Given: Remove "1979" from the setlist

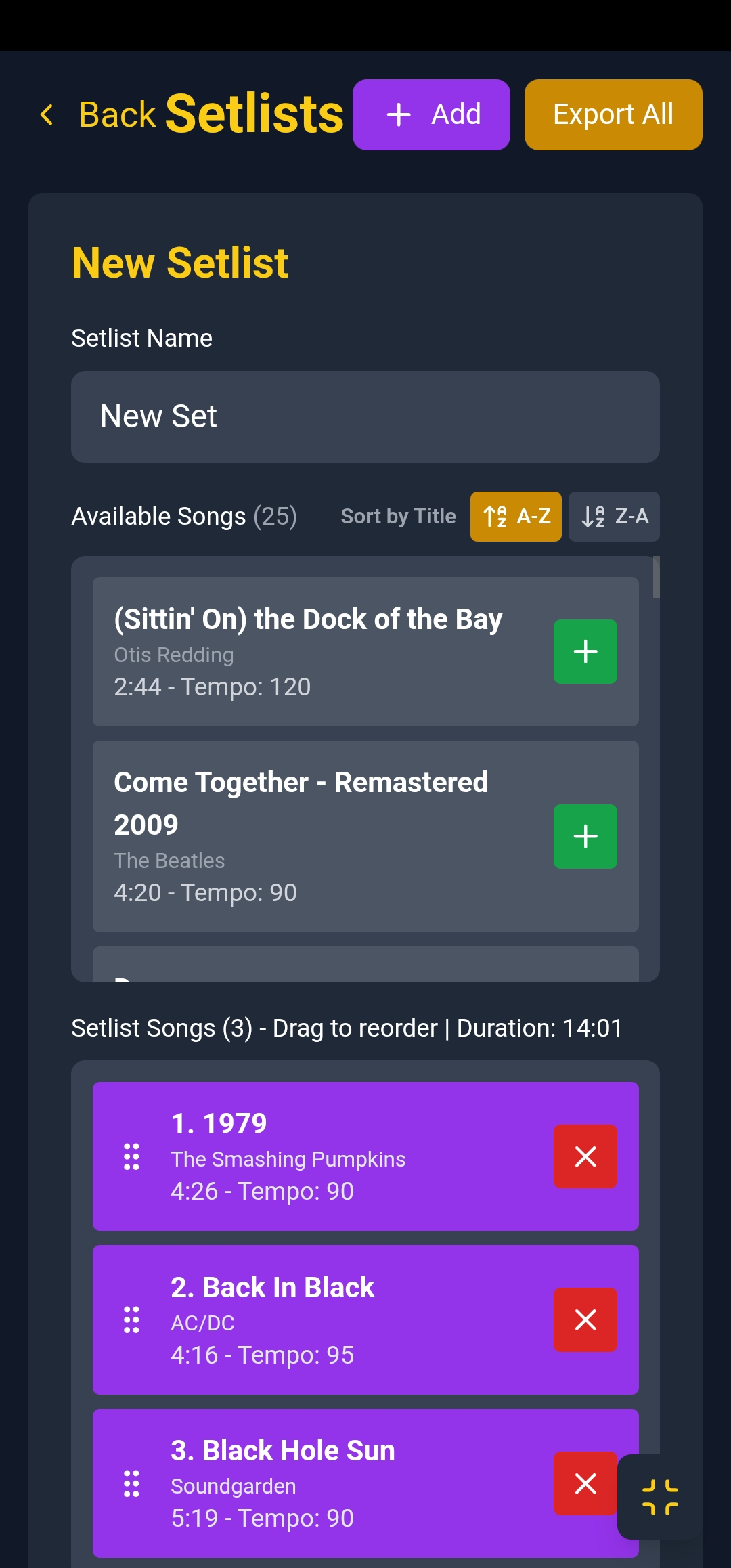Looking at the screenshot, I should pos(585,1156).
